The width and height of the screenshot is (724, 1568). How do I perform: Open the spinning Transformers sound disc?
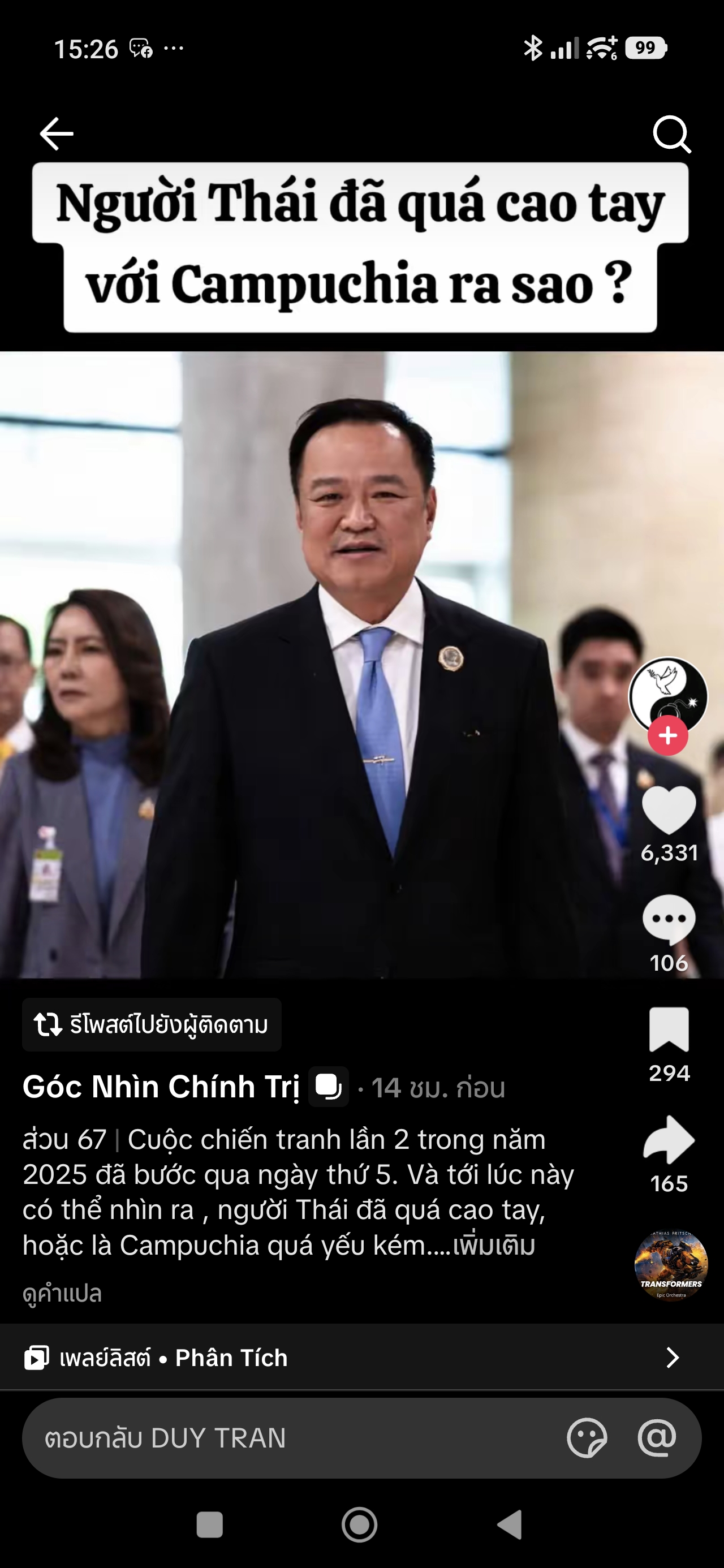pyautogui.click(x=670, y=1265)
